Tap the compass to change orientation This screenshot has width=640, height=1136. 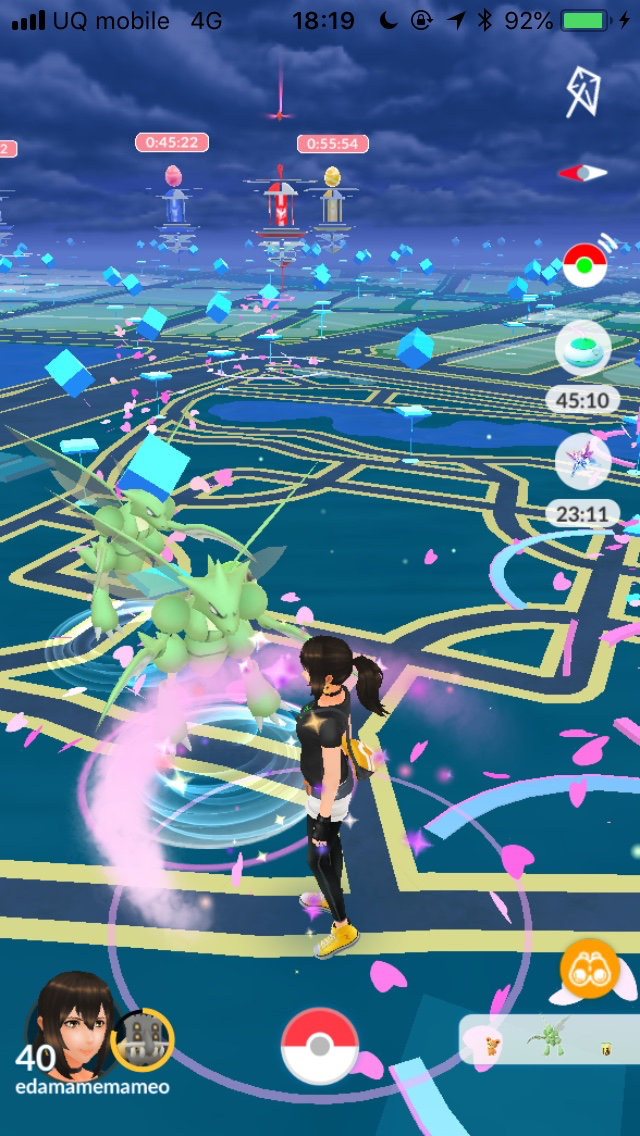click(x=582, y=173)
